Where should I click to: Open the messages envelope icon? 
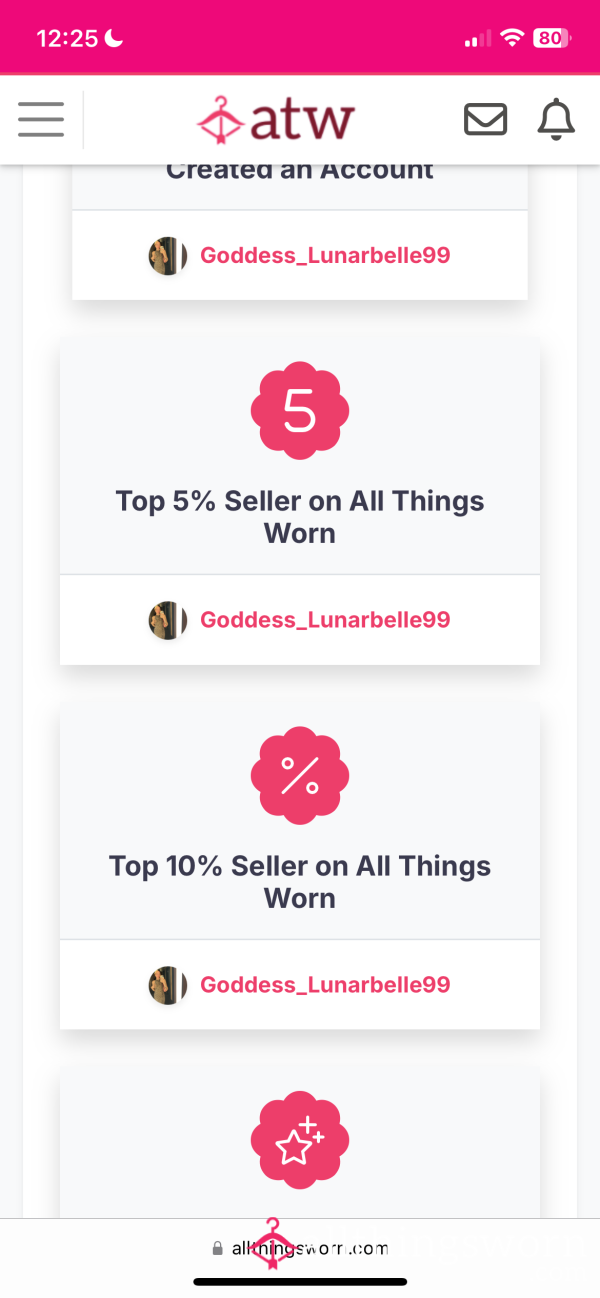486,120
